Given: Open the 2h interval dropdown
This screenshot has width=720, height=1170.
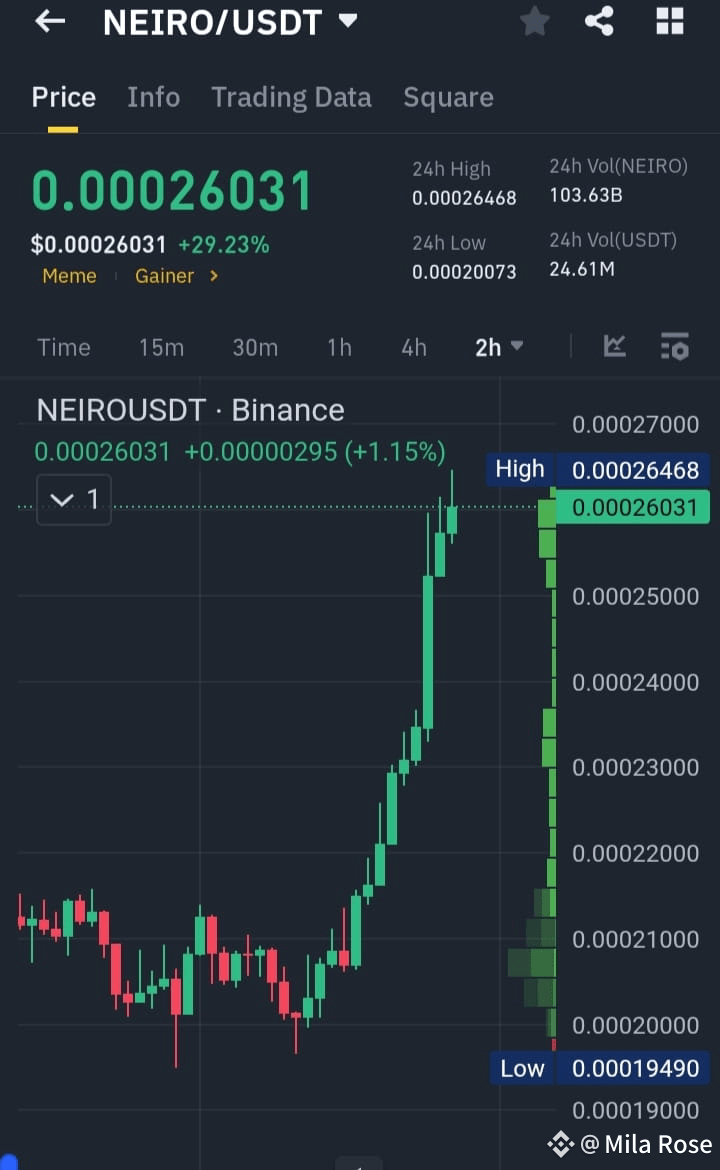Looking at the screenshot, I should (497, 347).
